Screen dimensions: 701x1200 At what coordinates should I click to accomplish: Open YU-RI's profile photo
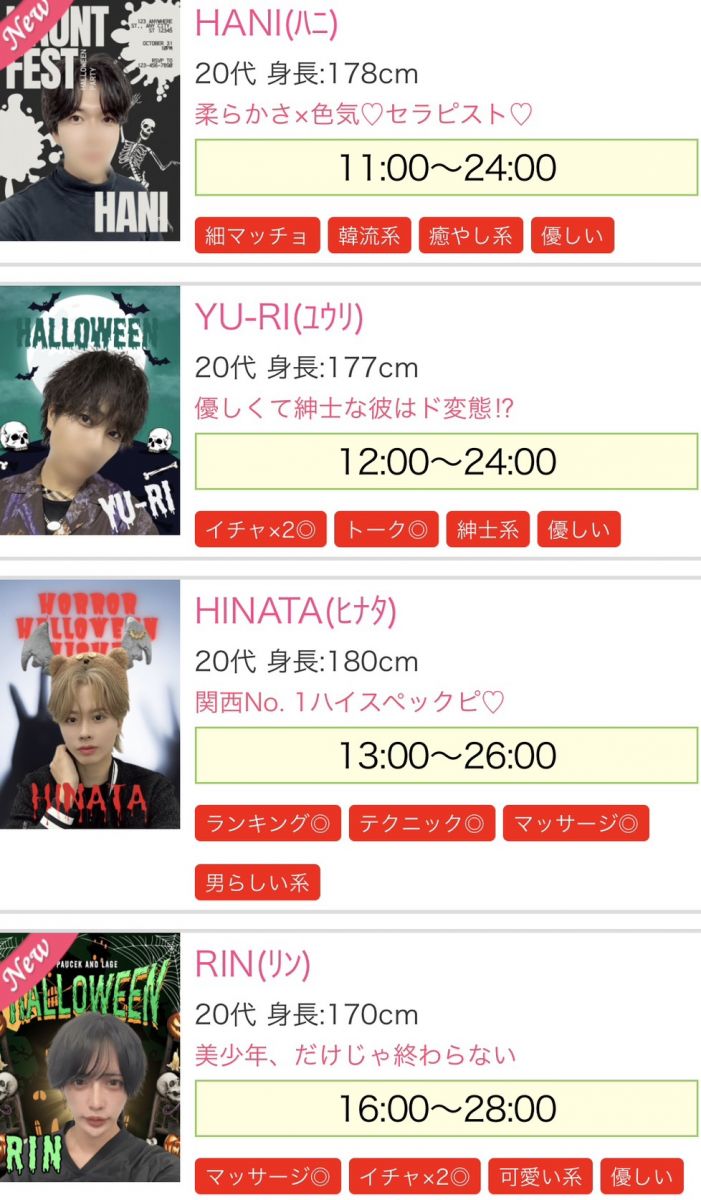90,410
